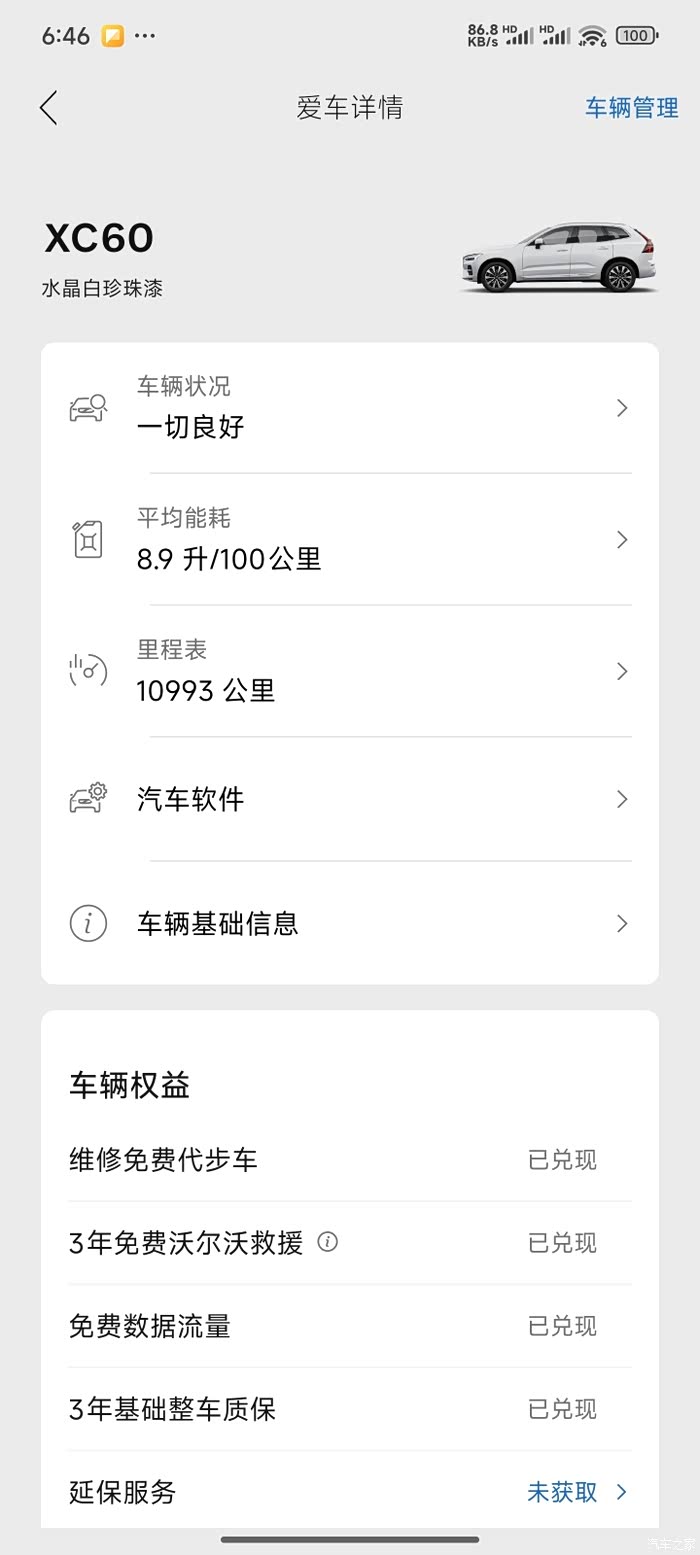This screenshot has width=700, height=1555.
Task: Open 车辆管理 in the top bar
Action: tap(631, 108)
